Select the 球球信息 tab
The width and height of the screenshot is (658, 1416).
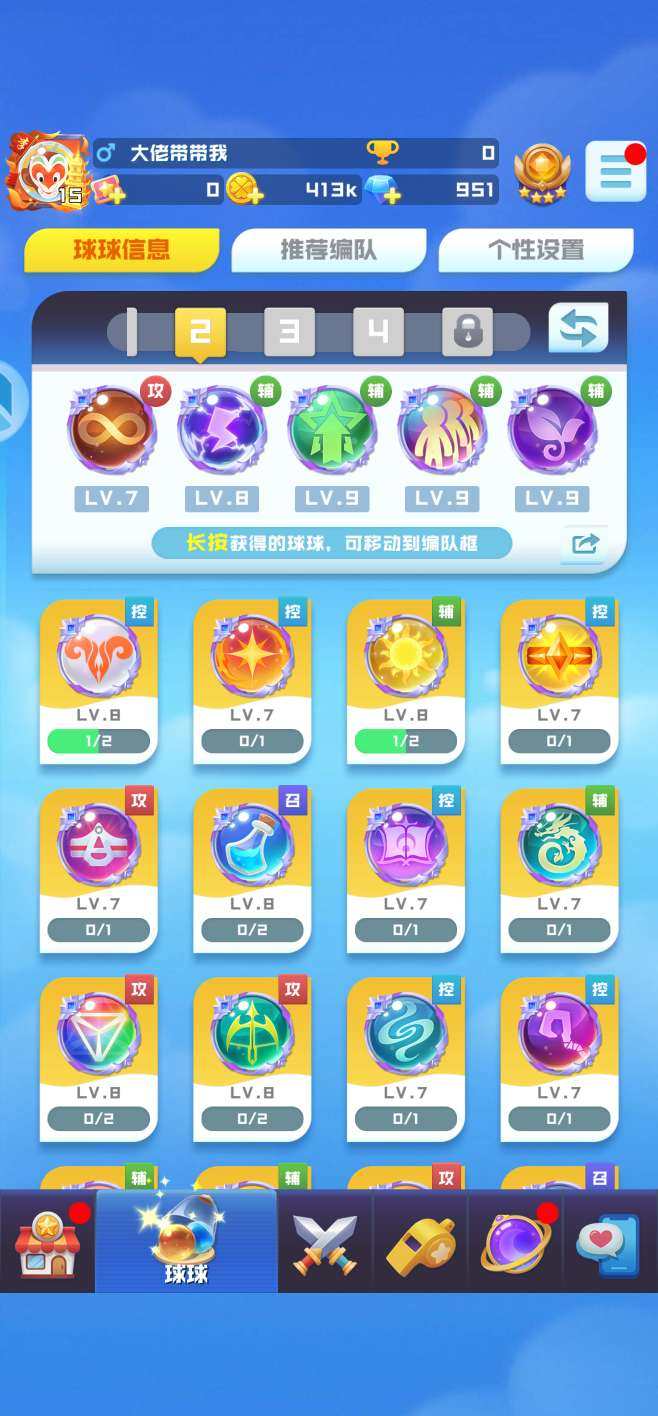122,250
